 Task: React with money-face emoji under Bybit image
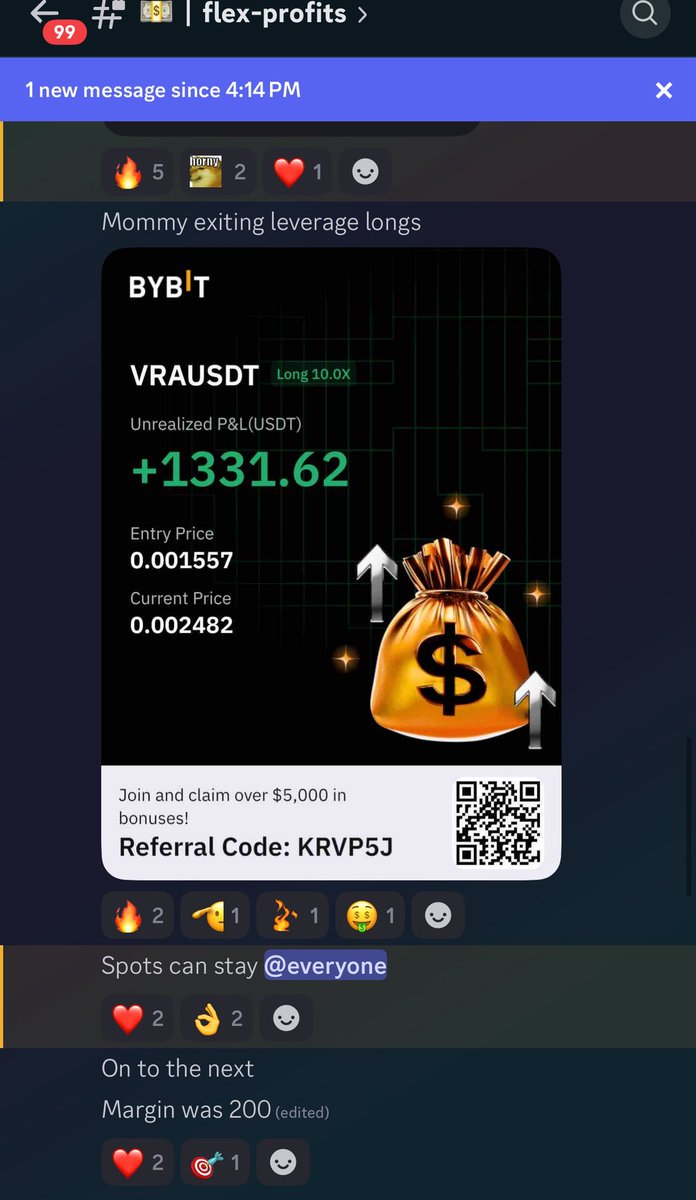369,916
